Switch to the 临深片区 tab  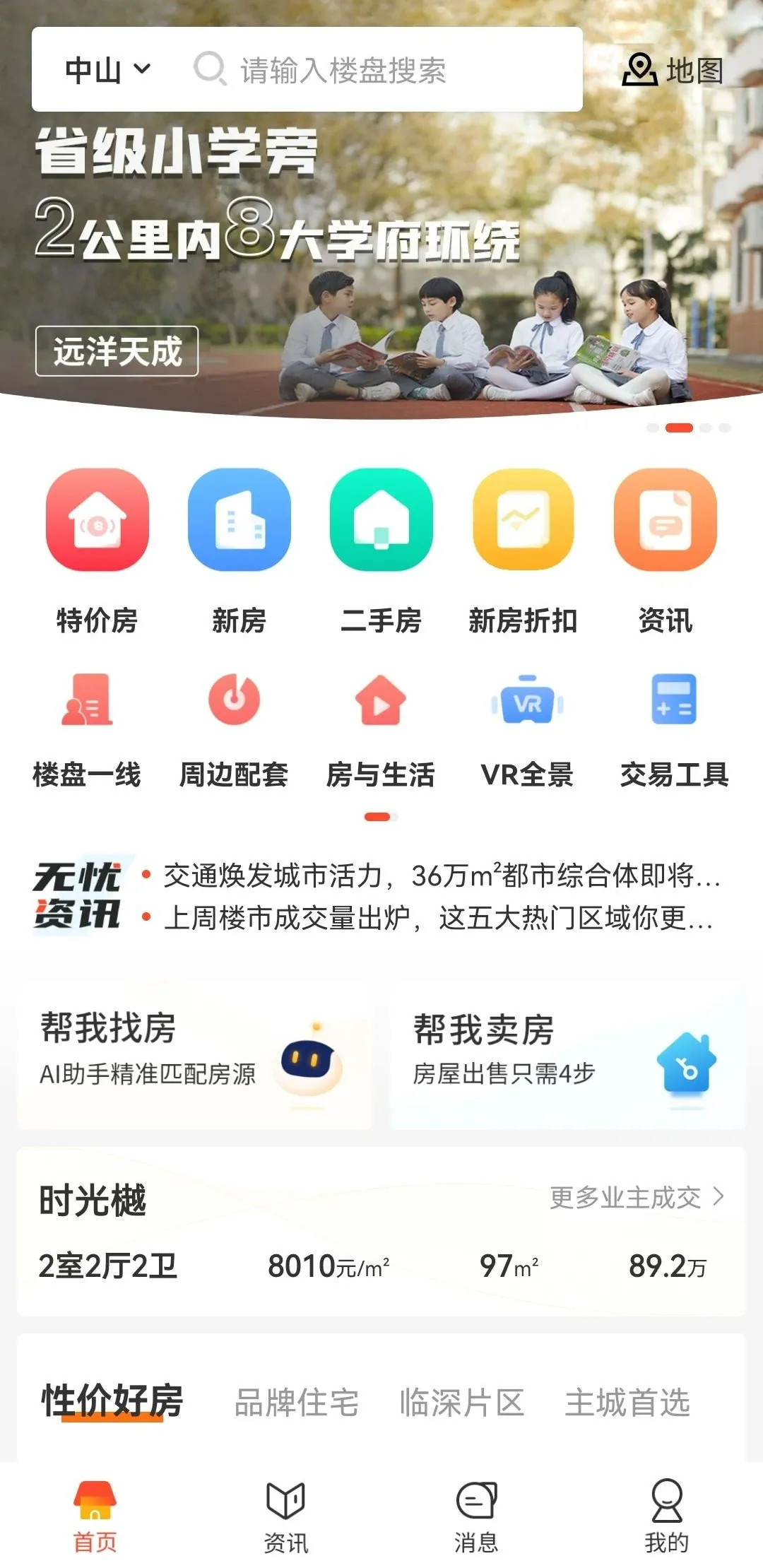(x=462, y=1403)
